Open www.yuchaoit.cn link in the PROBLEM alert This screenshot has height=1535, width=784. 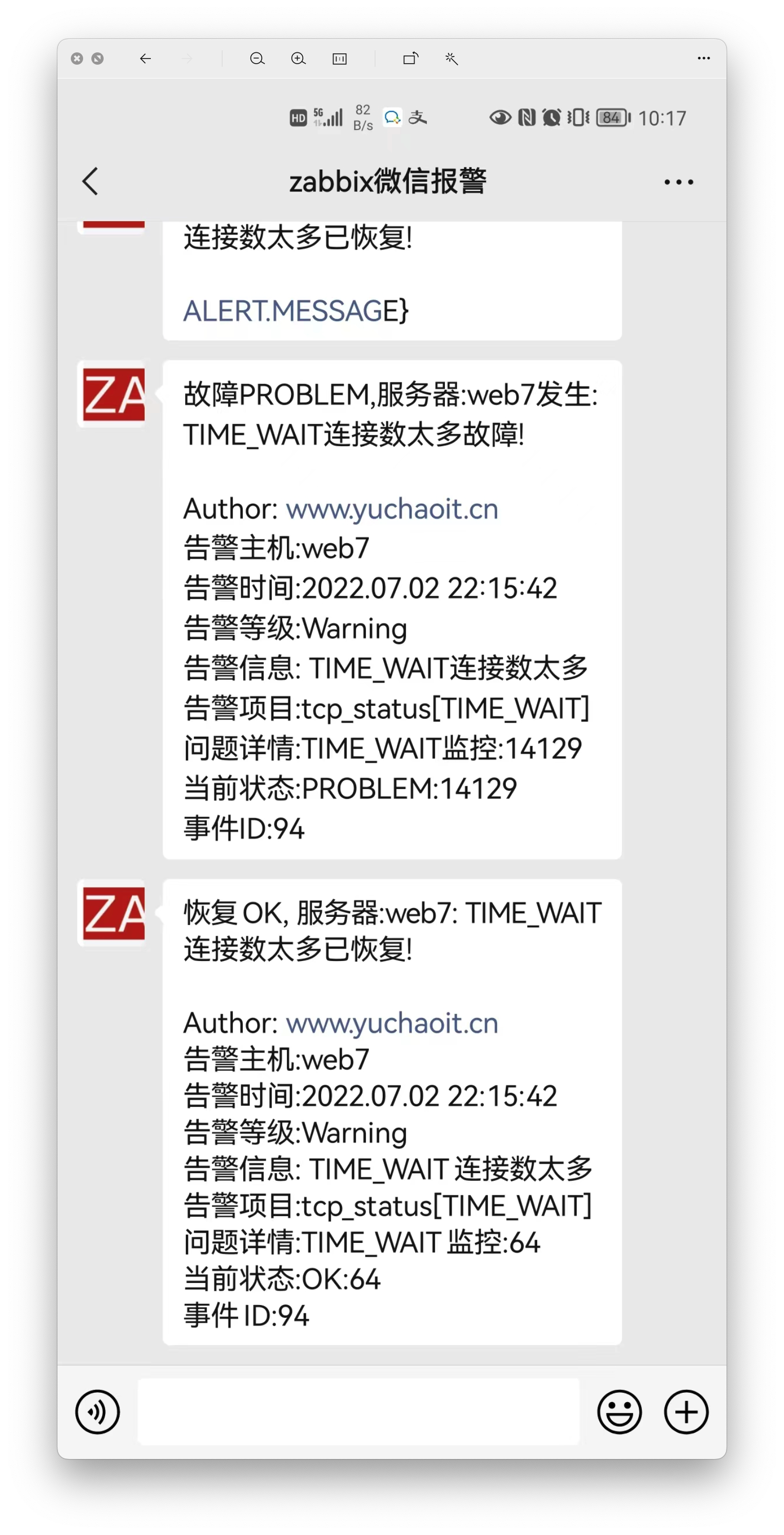pyautogui.click(x=391, y=509)
